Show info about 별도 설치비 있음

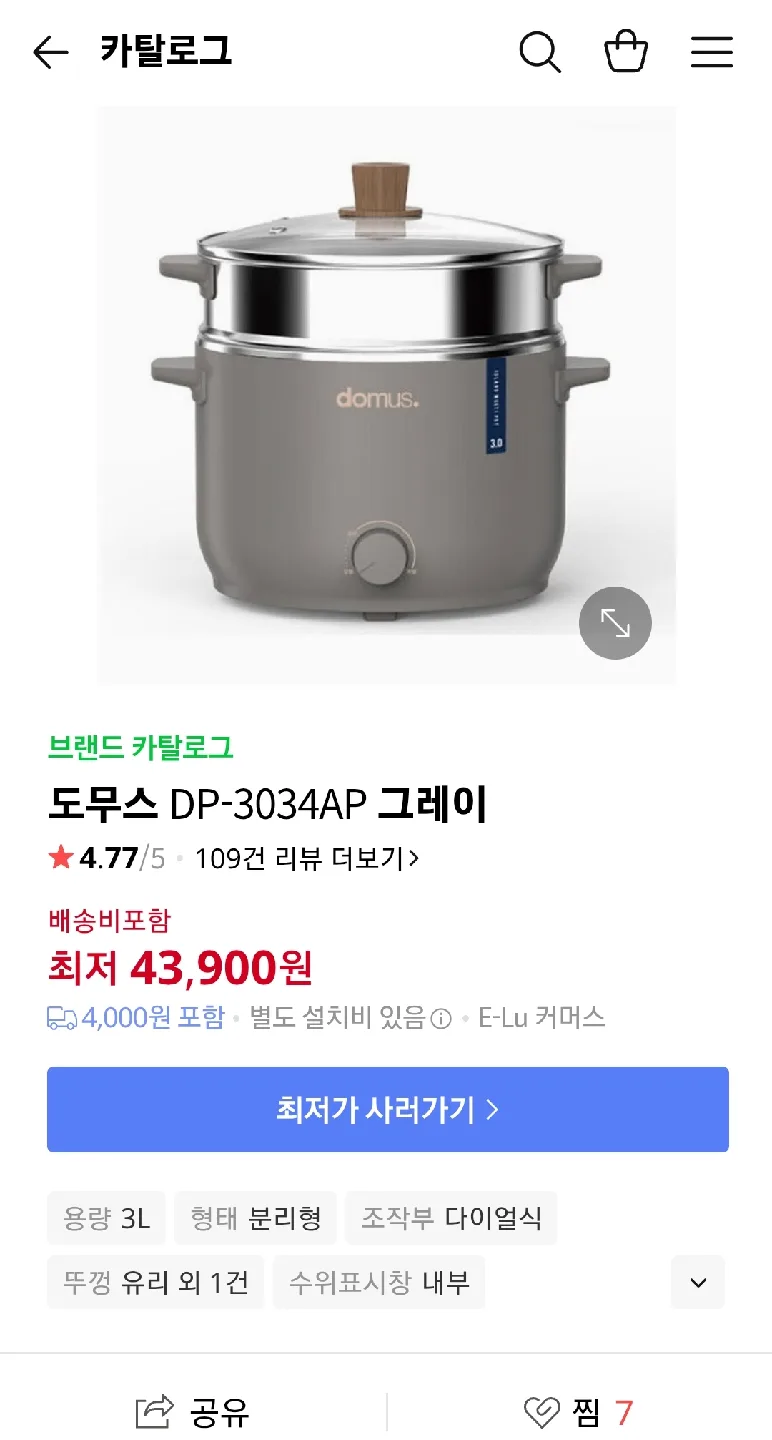pyautogui.click(x=441, y=1019)
